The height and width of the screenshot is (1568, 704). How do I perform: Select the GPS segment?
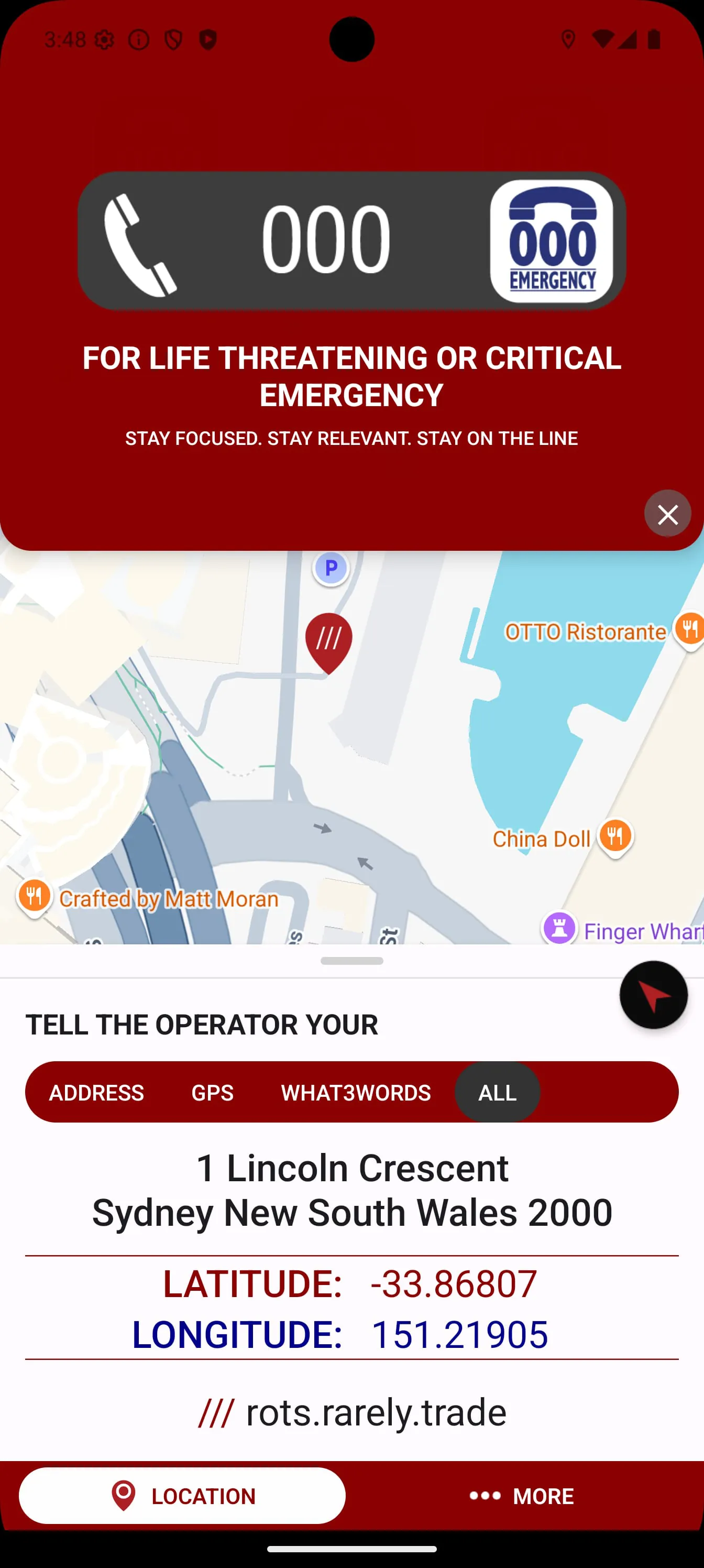tap(212, 1093)
